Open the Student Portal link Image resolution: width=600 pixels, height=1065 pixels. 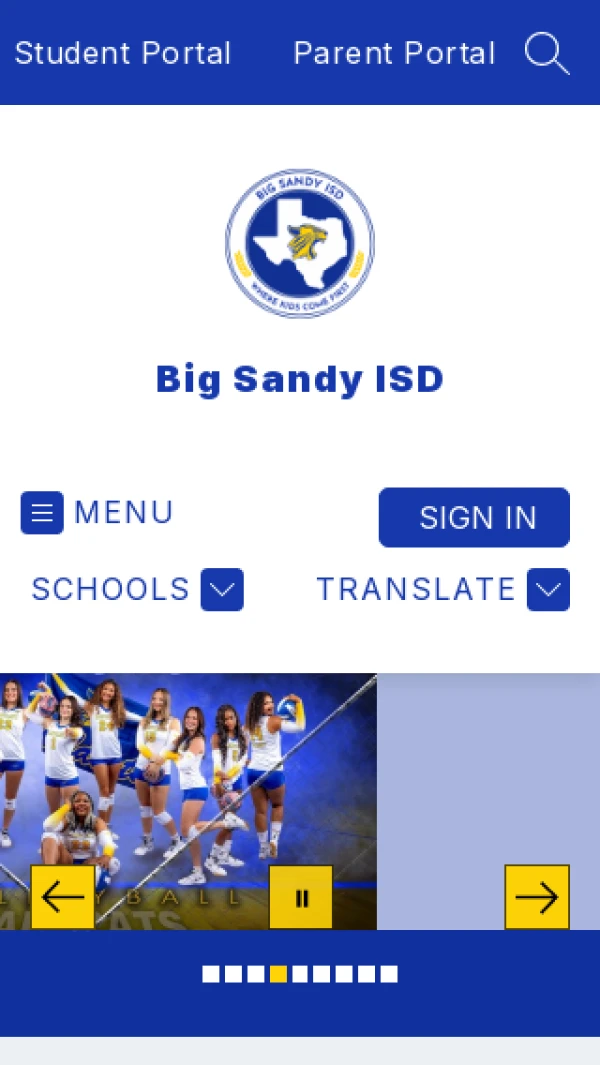tap(122, 53)
